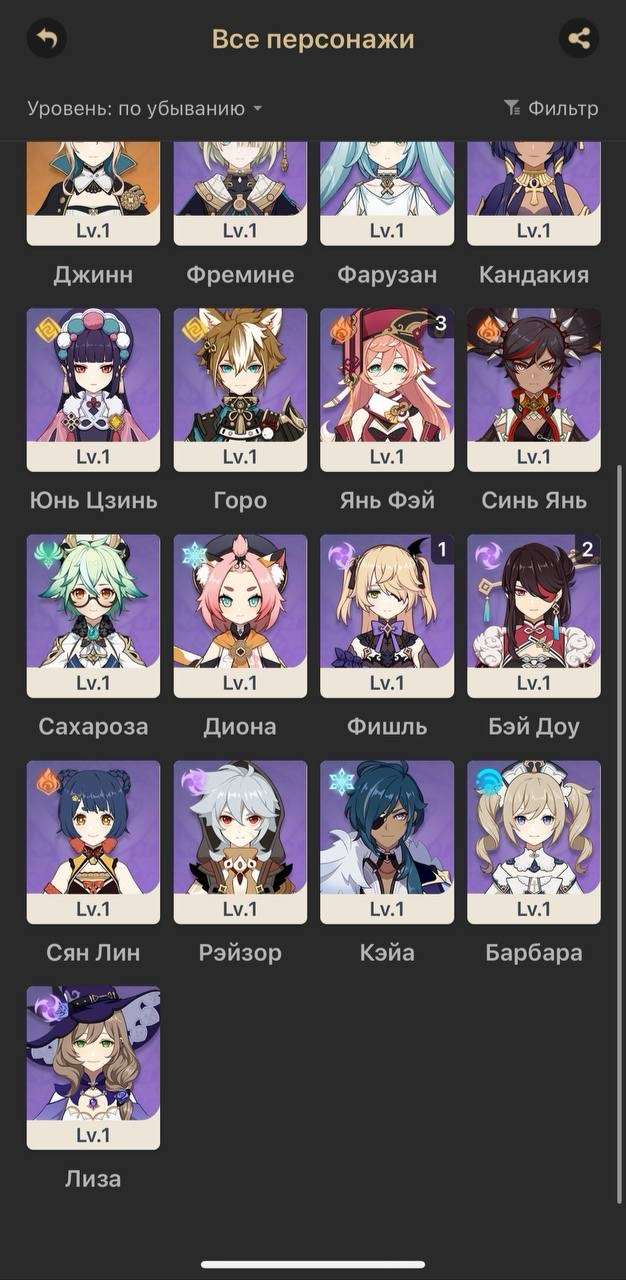This screenshot has width=626, height=1280.
Task: Share the character list
Action: point(578,39)
